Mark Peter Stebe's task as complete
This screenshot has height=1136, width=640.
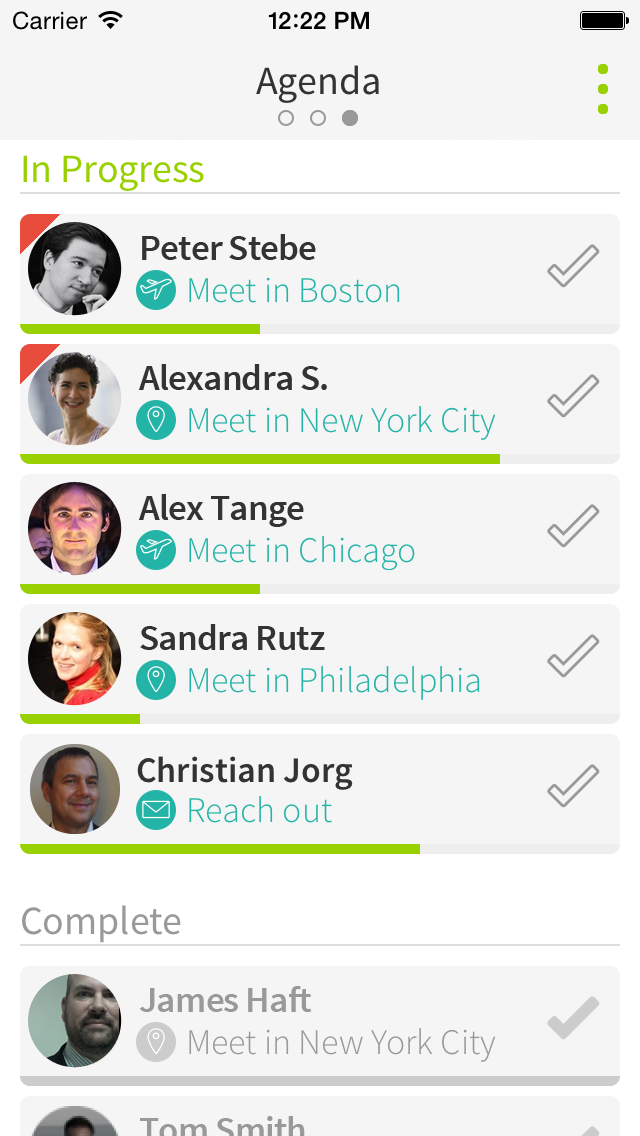click(573, 266)
